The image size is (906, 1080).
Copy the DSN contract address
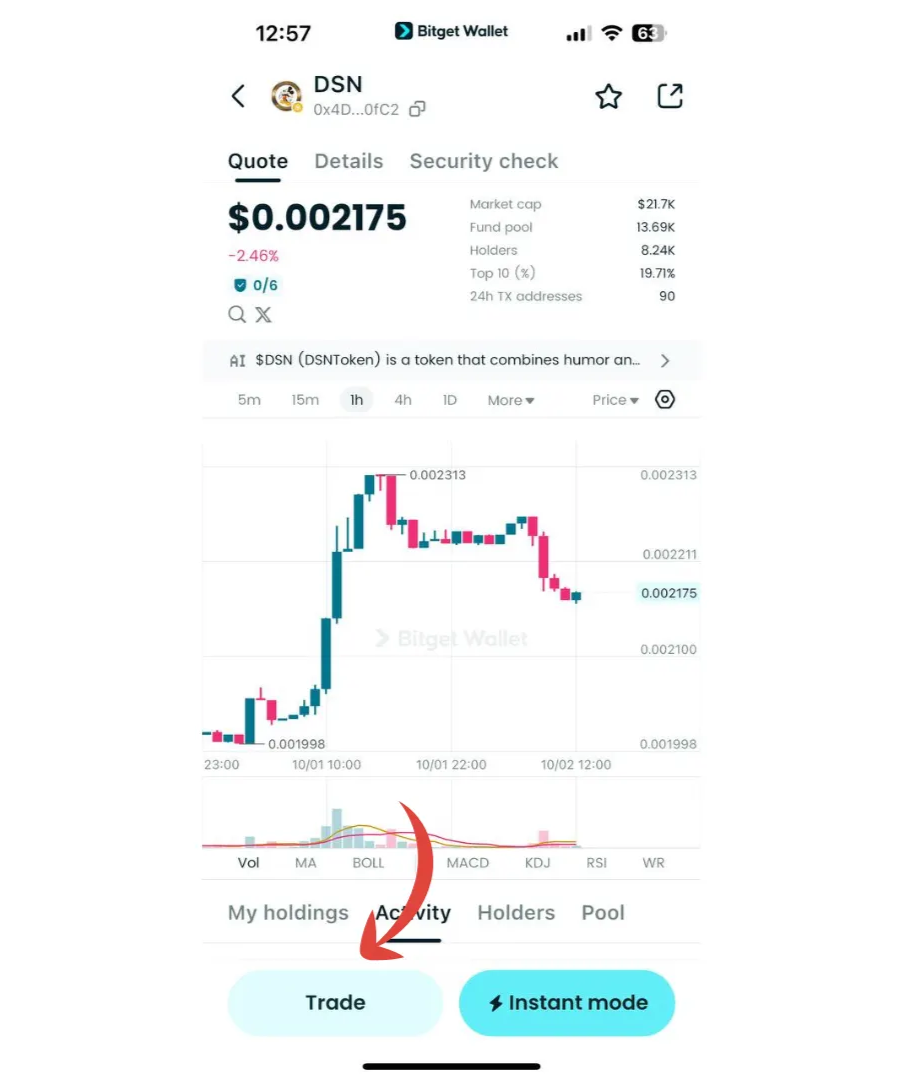coord(418,109)
